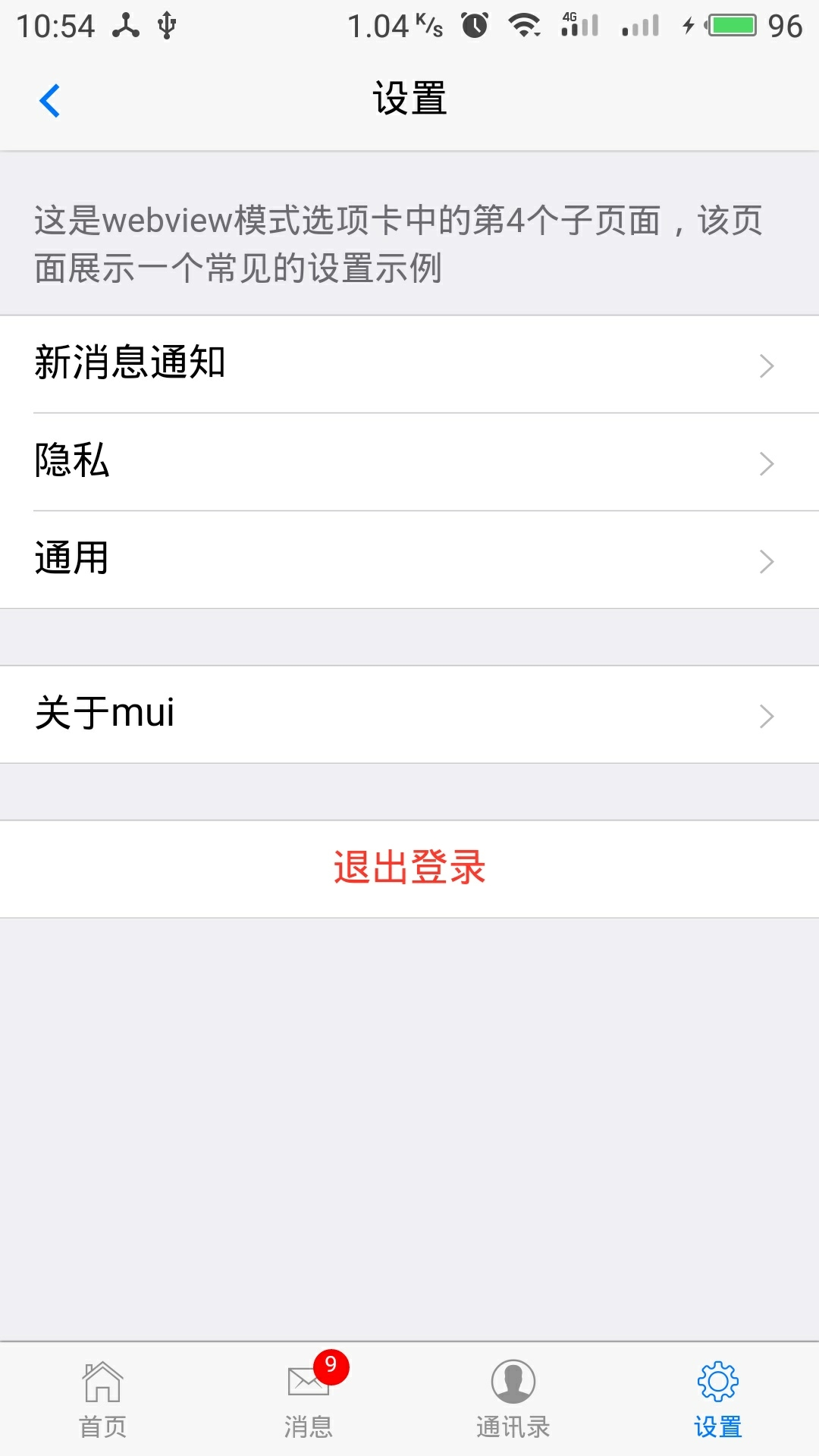Image resolution: width=819 pixels, height=1456 pixels.
Task: Open 新消息通知 settings
Action: point(409,364)
